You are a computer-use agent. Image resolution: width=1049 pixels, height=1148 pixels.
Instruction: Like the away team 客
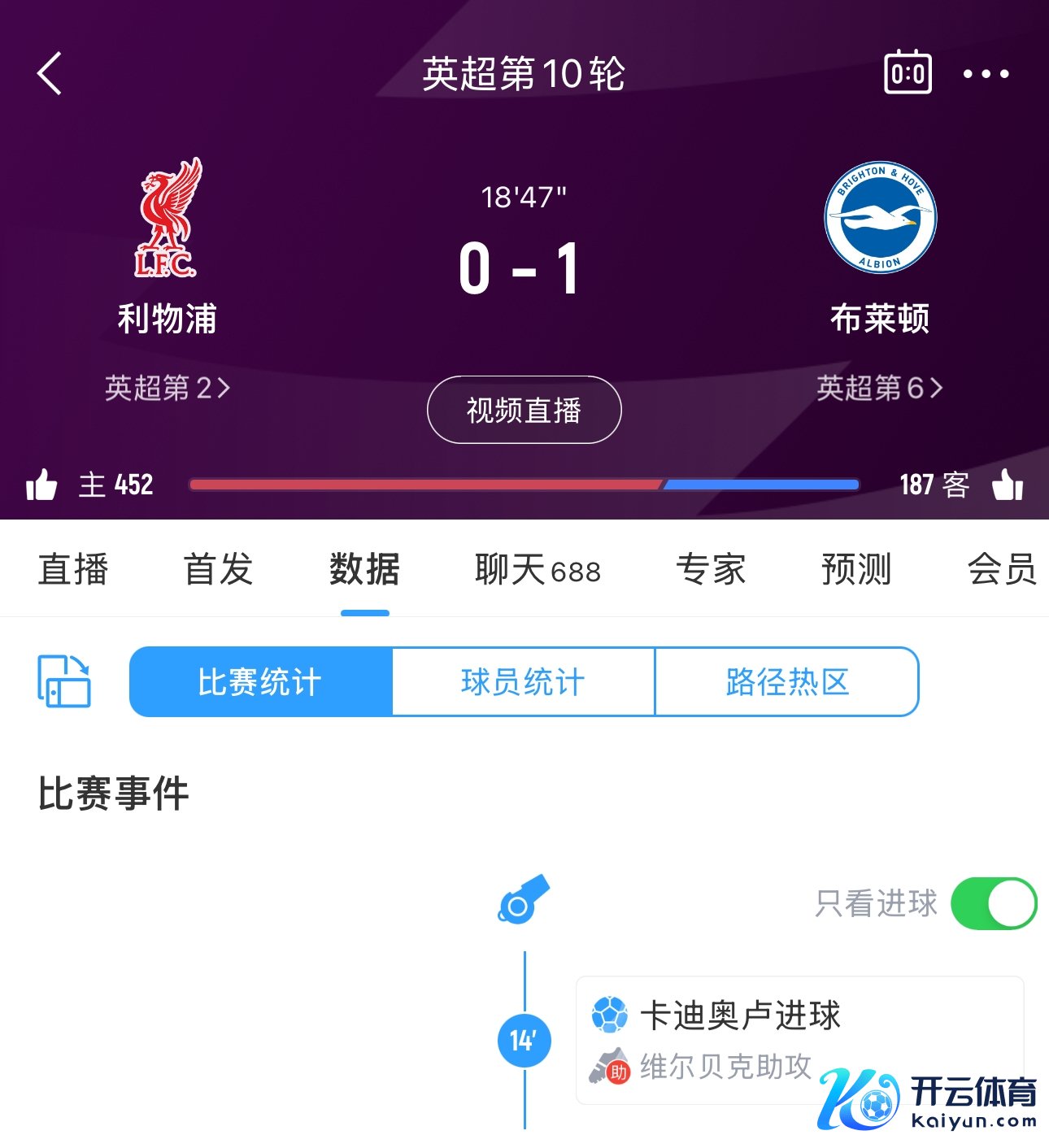click(1008, 485)
